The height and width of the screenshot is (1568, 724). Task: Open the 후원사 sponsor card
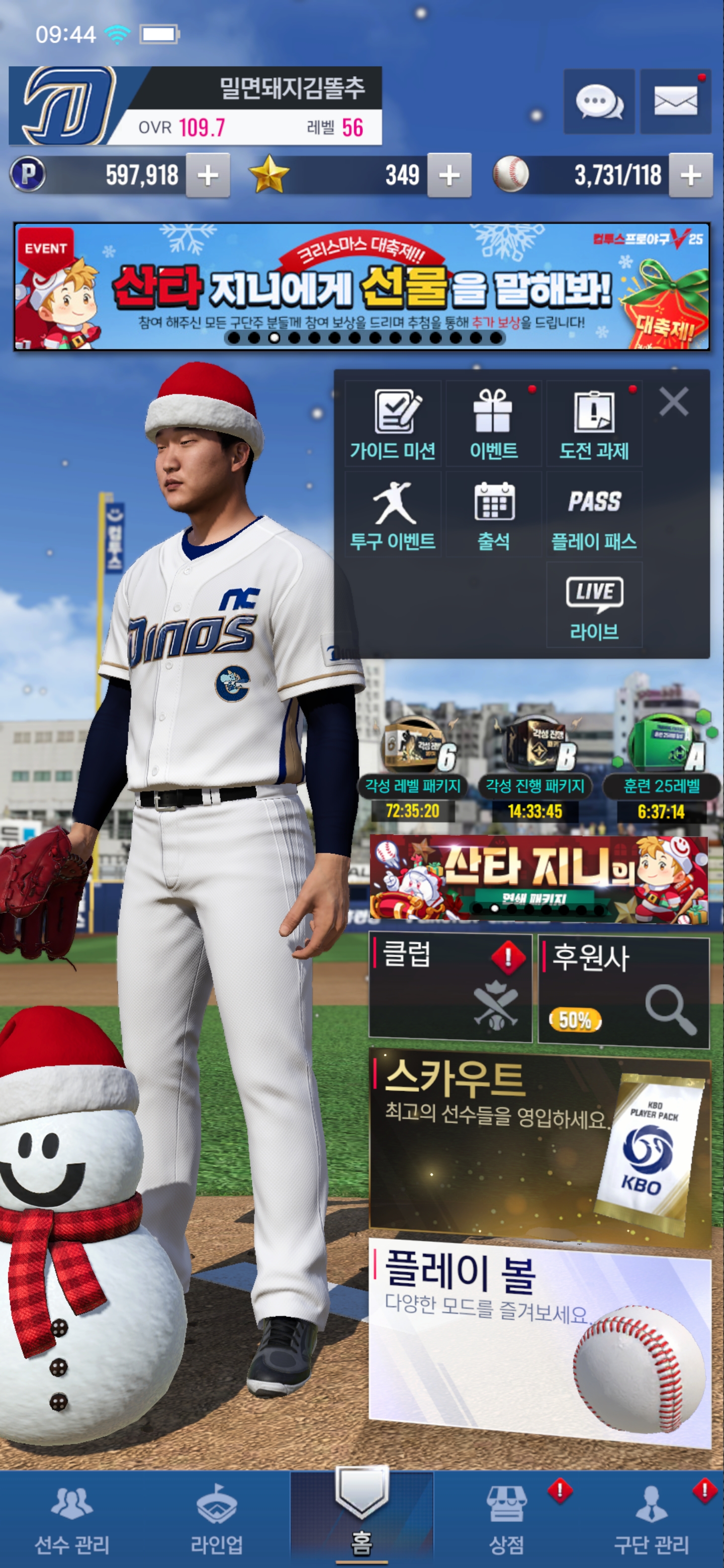623,991
